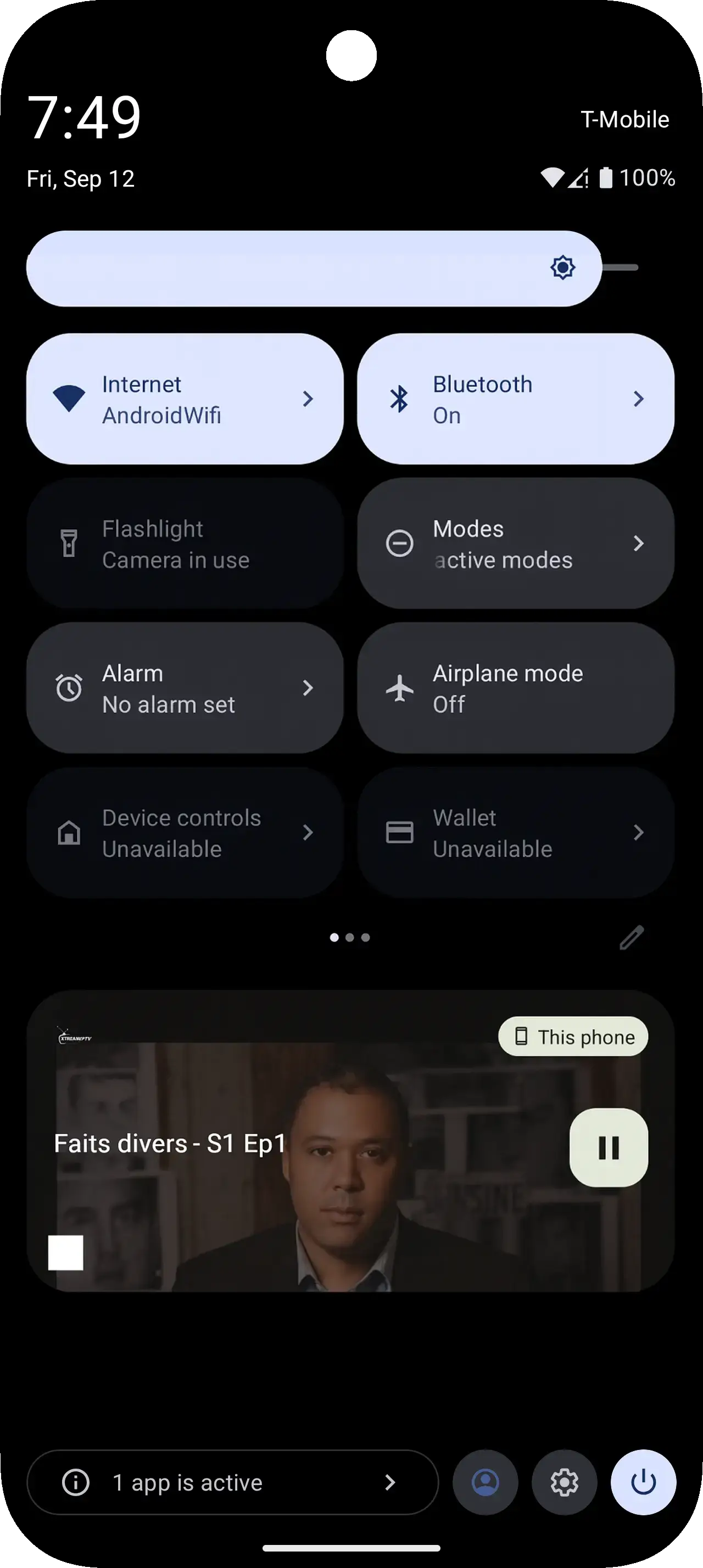Viewport: 703px width, 1568px height.
Task: Switch user via the profile icon
Action: [x=485, y=1482]
